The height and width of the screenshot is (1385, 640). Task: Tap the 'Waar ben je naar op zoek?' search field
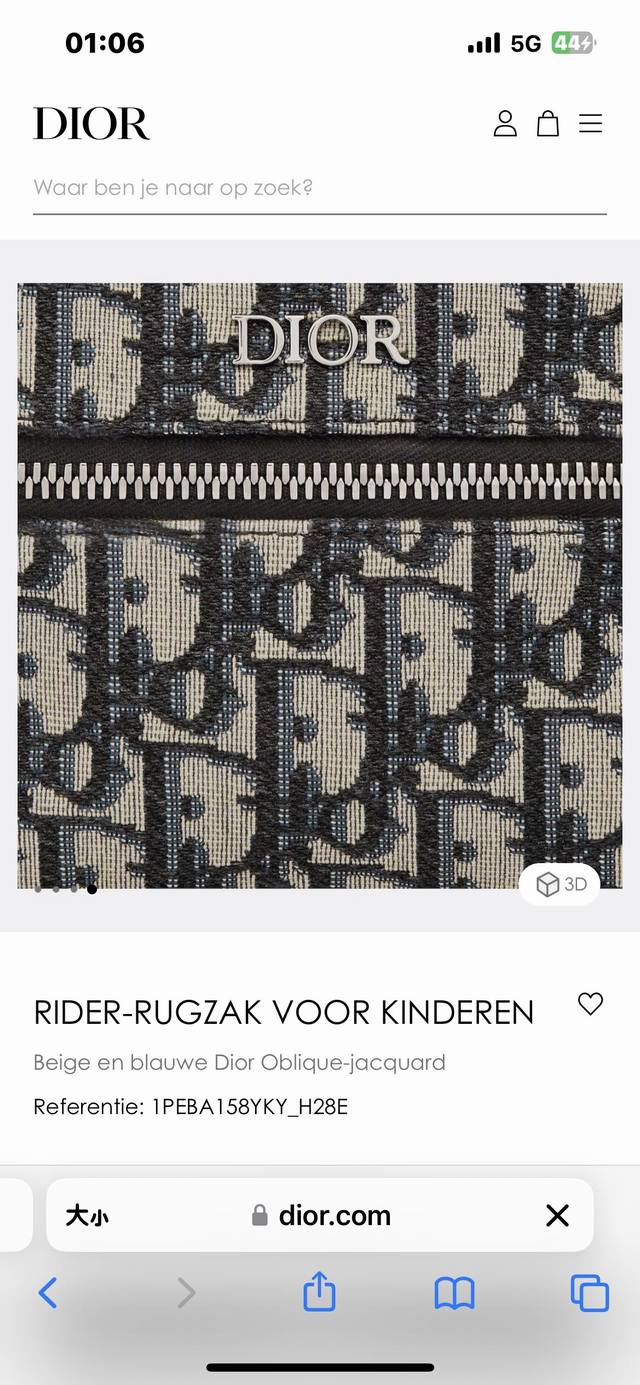click(318, 188)
